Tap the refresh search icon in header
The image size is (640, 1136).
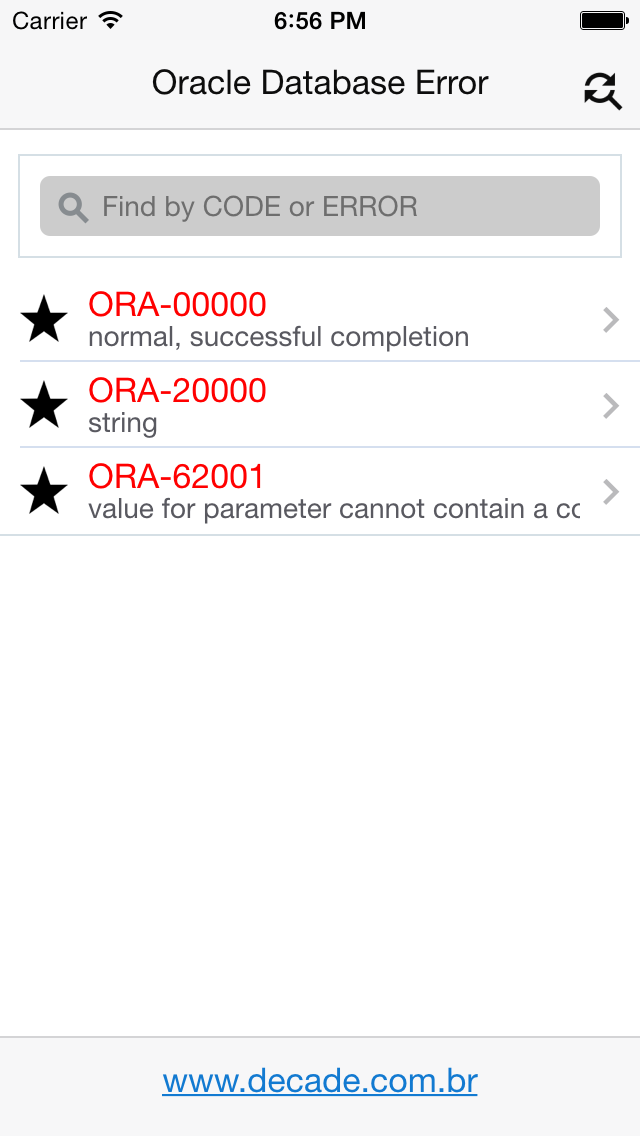[603, 91]
